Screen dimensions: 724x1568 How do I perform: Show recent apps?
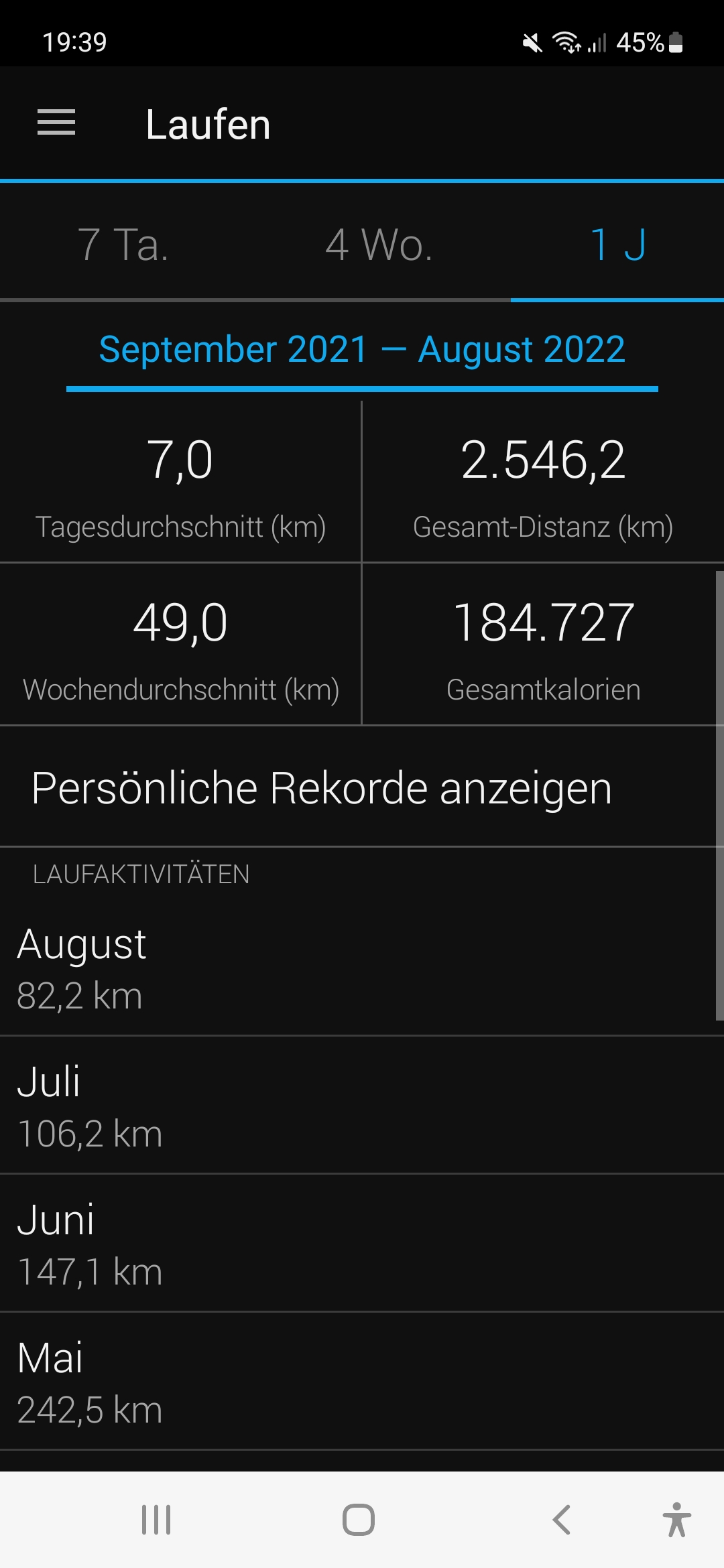(156, 1520)
